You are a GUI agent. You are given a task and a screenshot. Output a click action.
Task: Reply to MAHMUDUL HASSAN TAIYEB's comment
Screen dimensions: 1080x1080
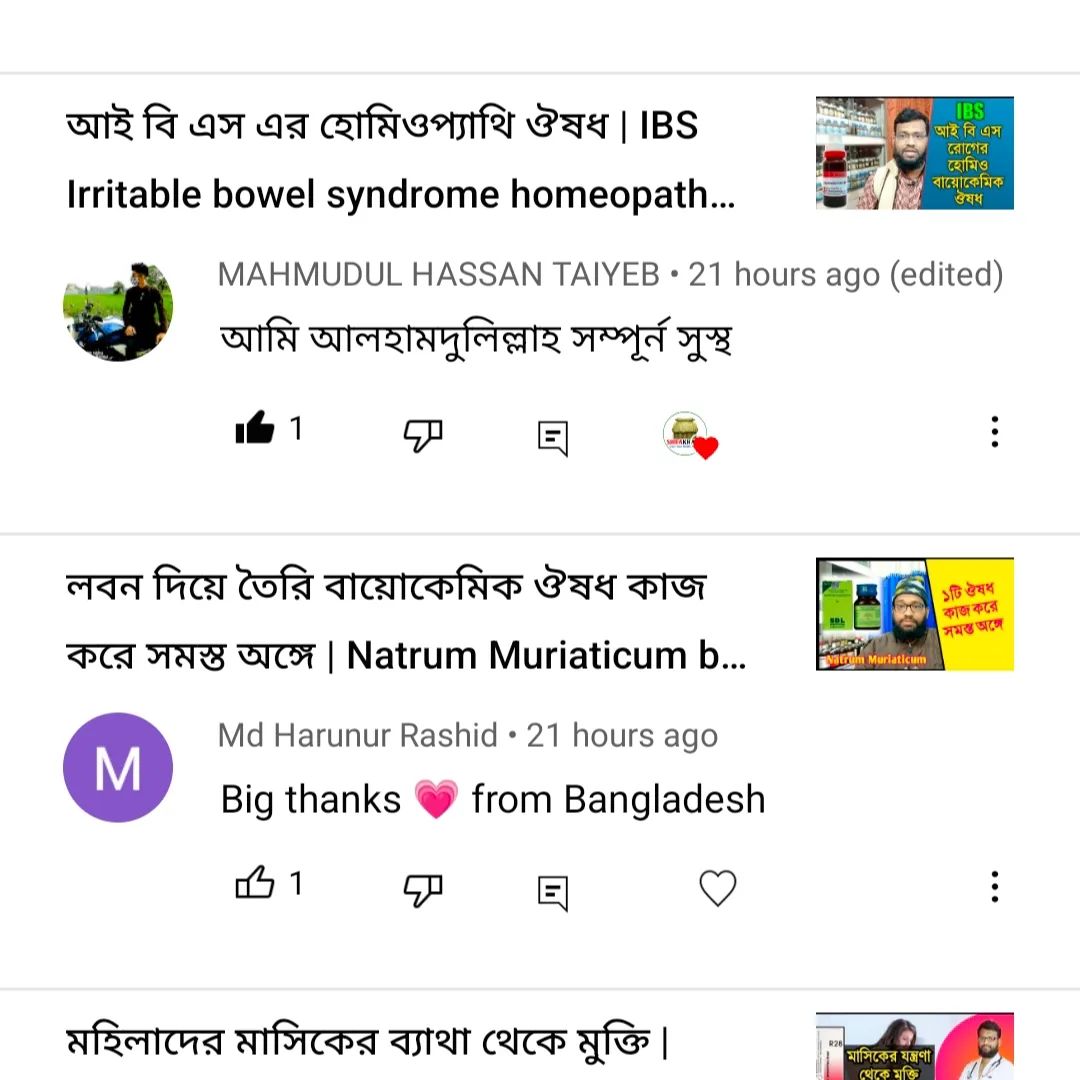point(553,436)
